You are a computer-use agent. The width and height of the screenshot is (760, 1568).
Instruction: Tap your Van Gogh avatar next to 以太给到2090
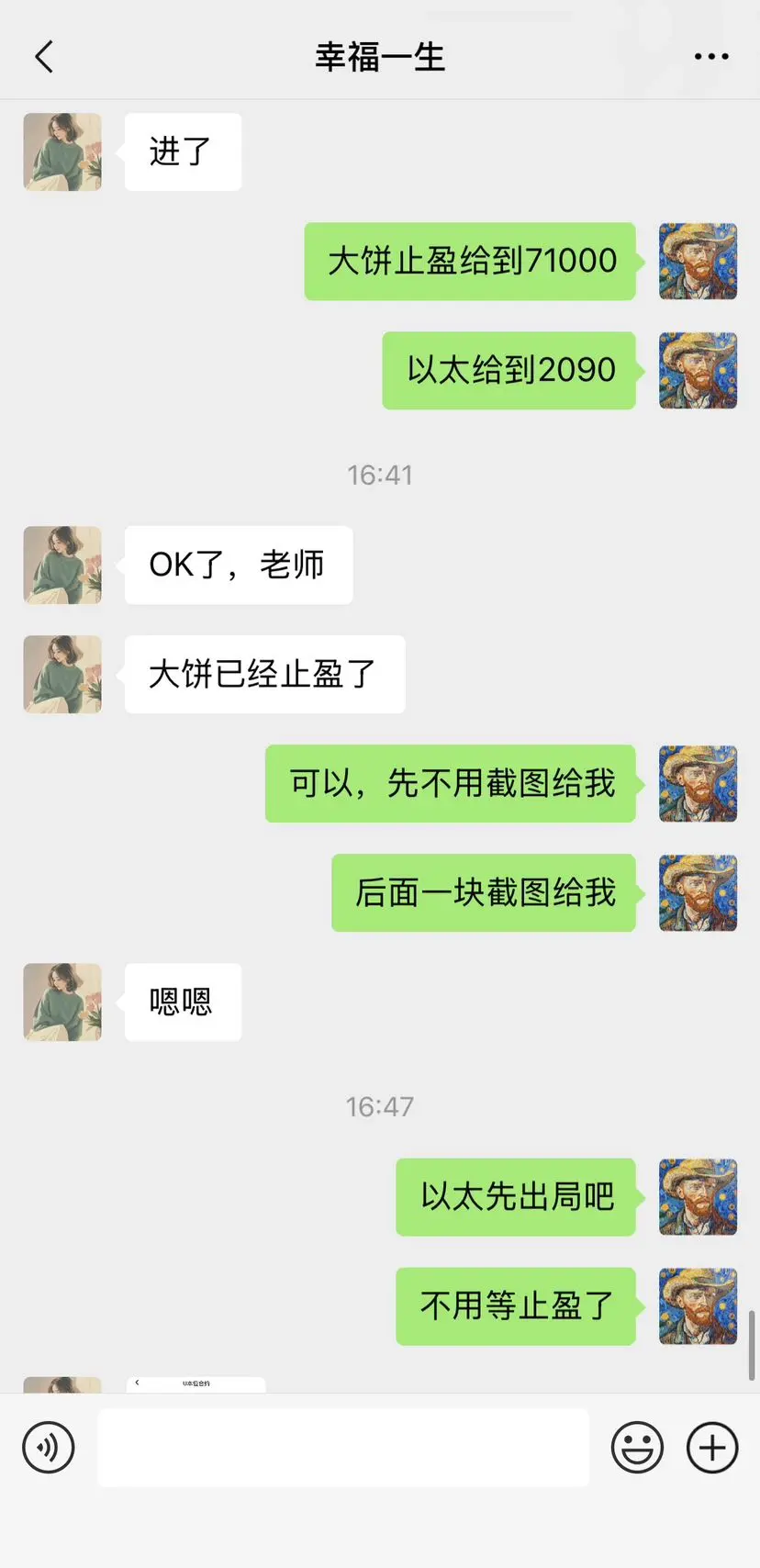698,369
